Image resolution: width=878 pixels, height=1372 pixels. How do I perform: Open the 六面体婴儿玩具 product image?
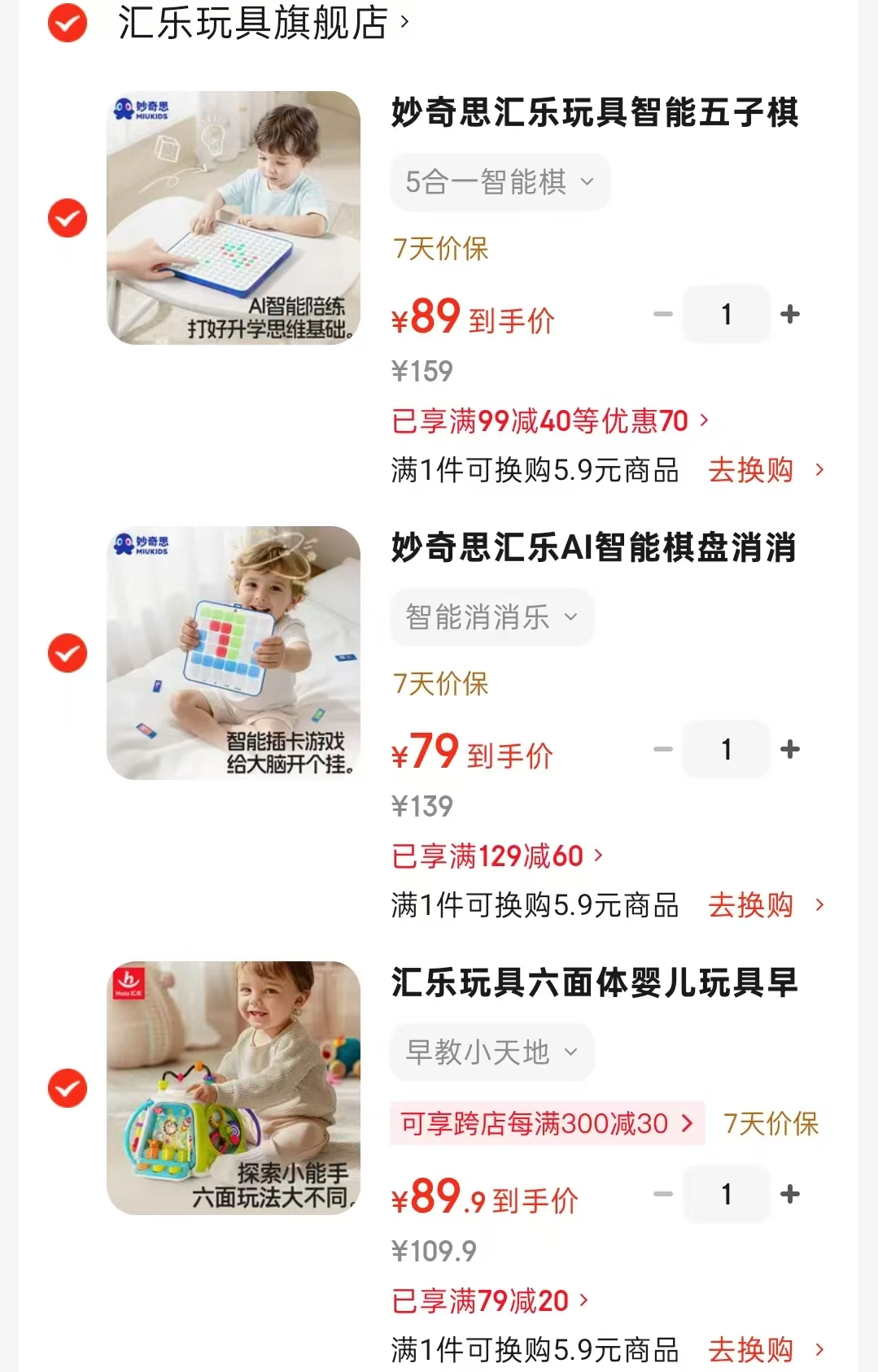point(234,1088)
